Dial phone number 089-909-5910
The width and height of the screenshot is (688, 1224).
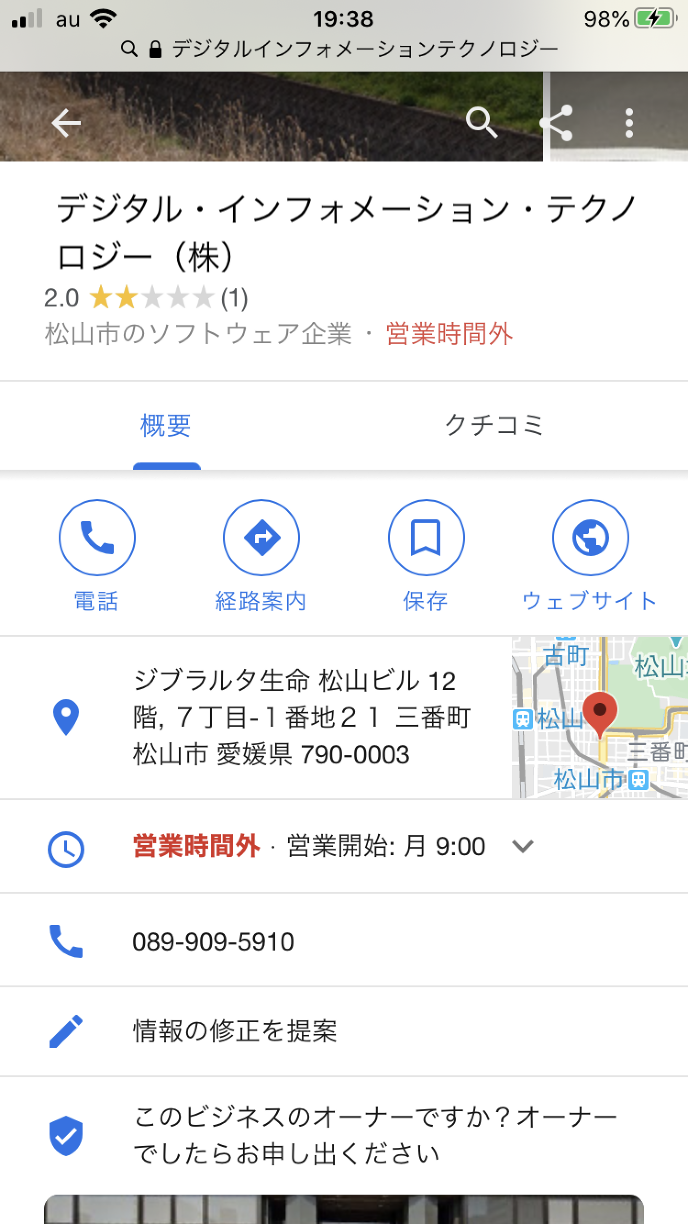click(x=213, y=941)
